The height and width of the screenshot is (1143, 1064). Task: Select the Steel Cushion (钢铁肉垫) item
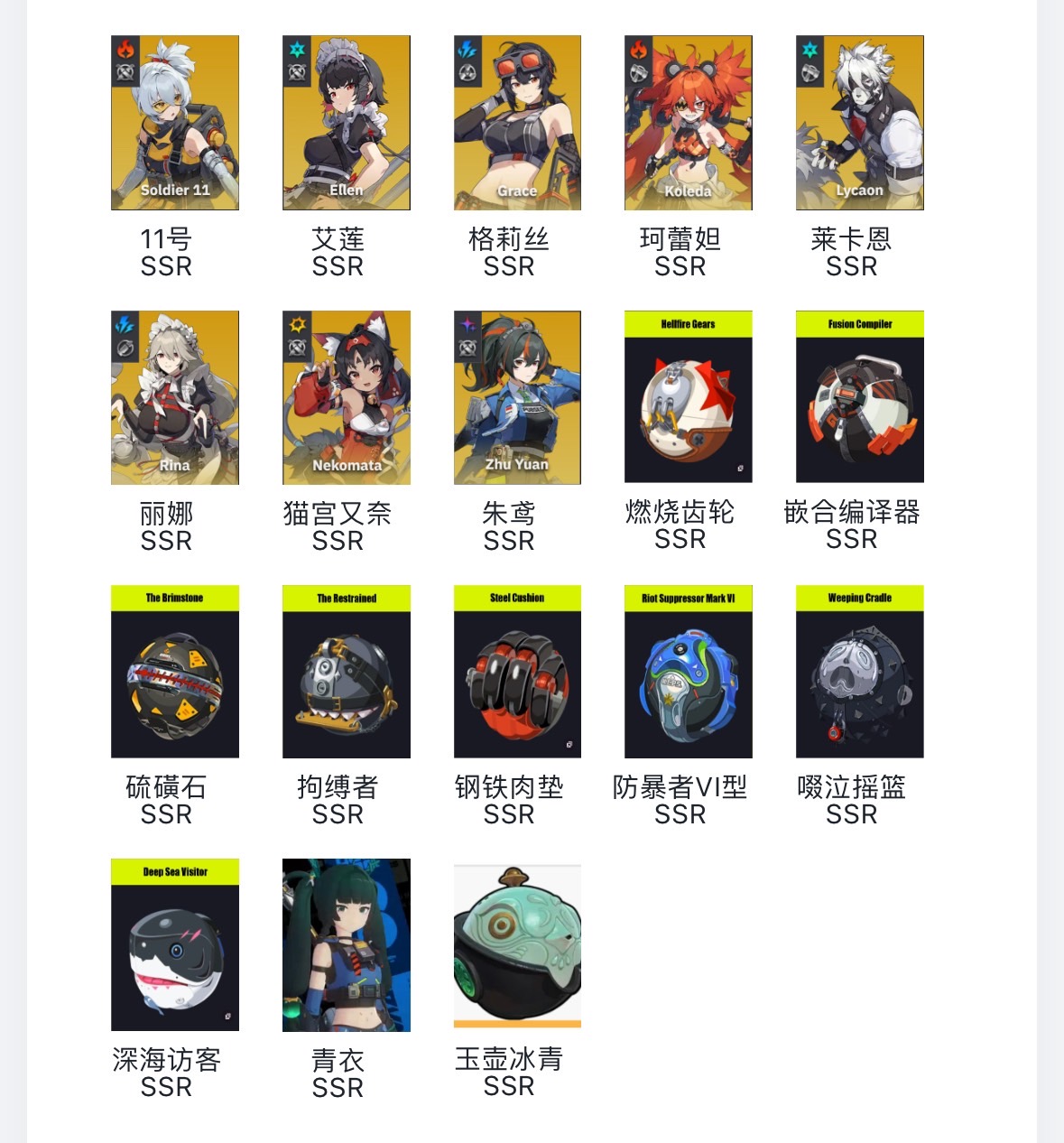pos(517,672)
